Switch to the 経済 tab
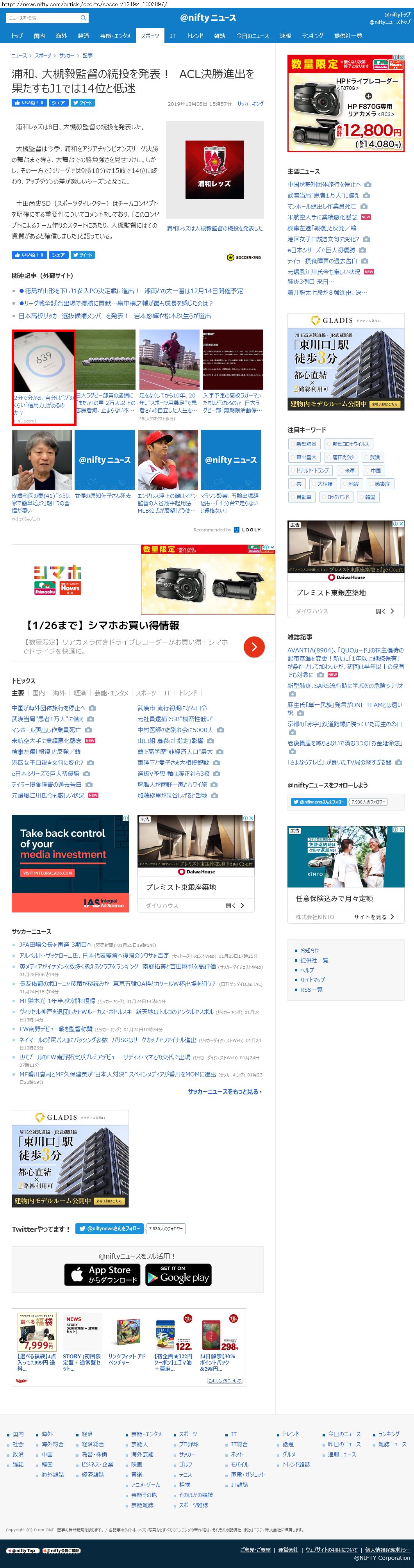The width and height of the screenshot is (414, 1568). [x=84, y=36]
